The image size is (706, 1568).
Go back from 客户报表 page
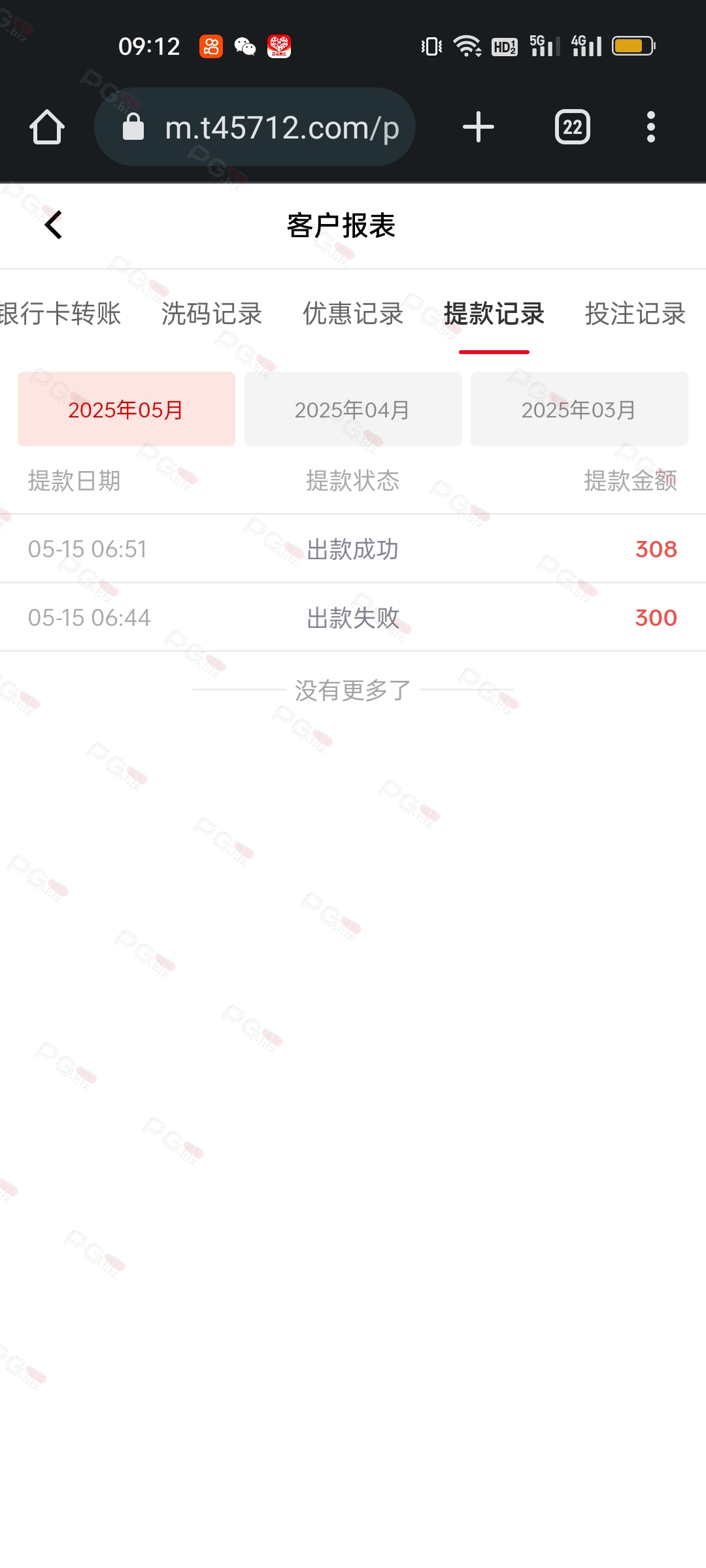click(x=54, y=225)
